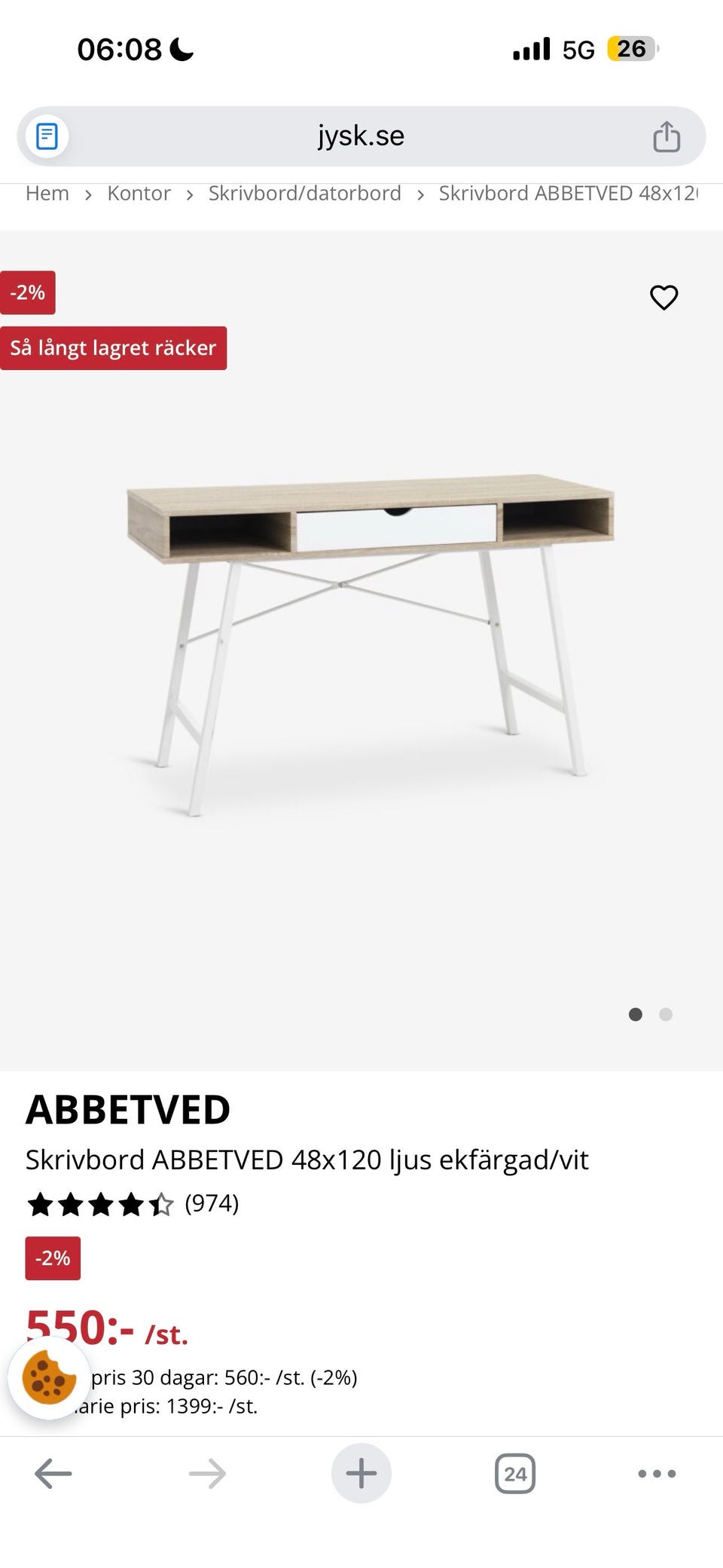Open the Skrivbord/datorbord category

304,193
